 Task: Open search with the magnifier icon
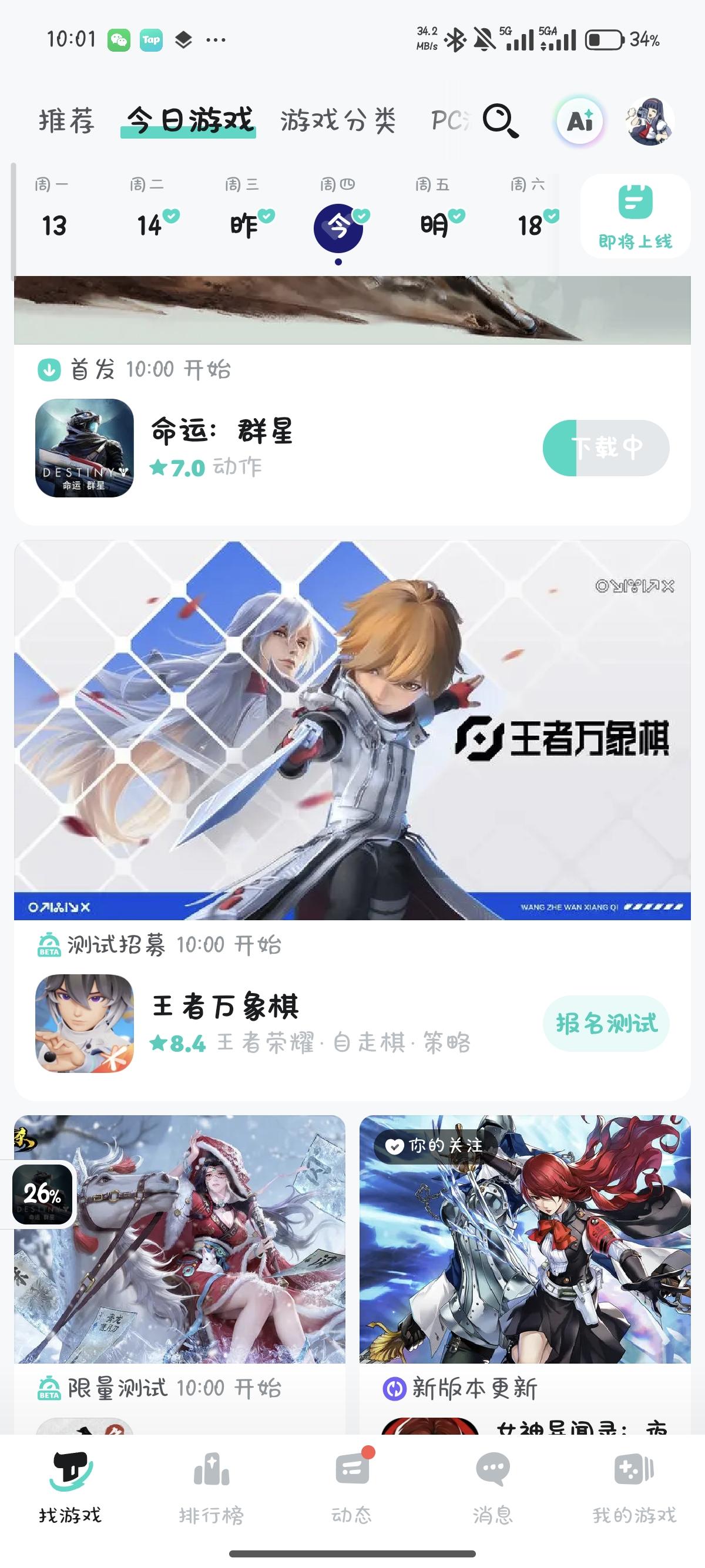point(498,122)
